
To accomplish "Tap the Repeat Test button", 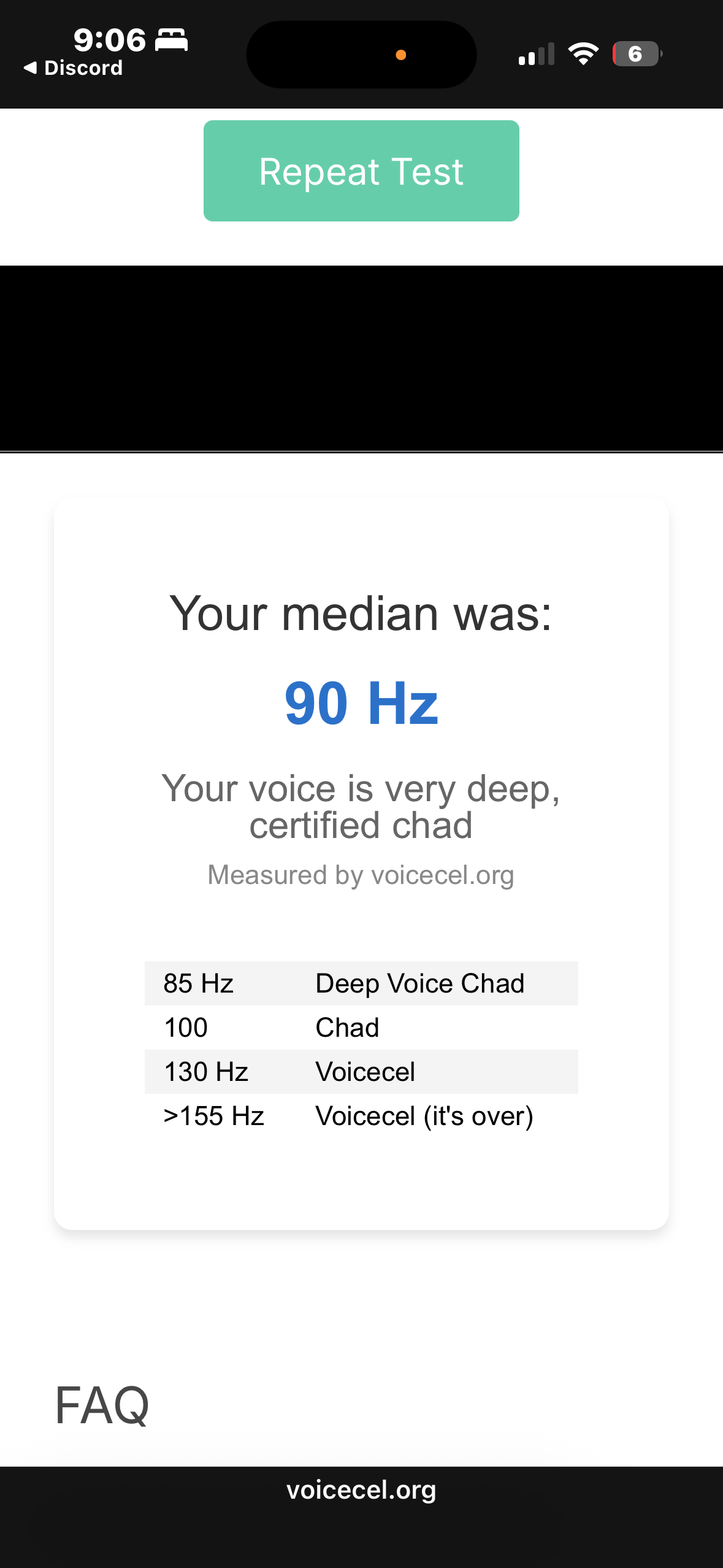I will point(361,171).
